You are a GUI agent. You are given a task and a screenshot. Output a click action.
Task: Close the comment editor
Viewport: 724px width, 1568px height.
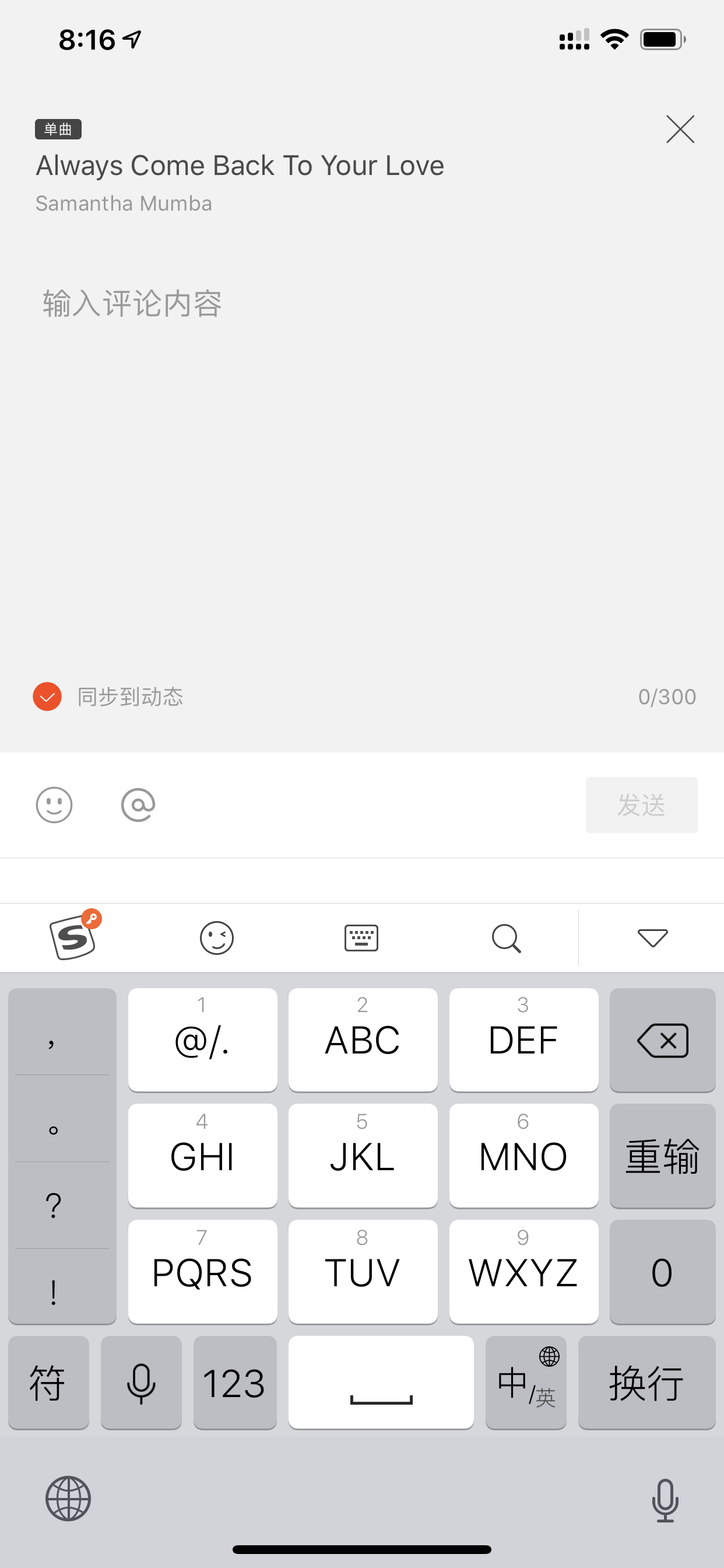point(680,129)
